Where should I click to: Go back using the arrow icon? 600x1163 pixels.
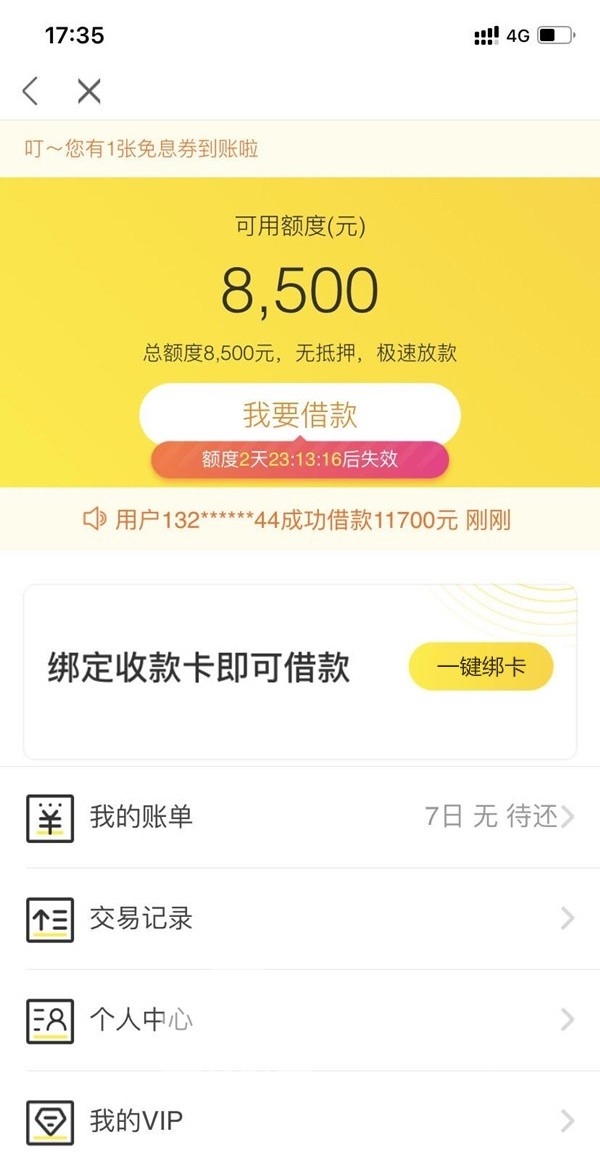tap(31, 92)
